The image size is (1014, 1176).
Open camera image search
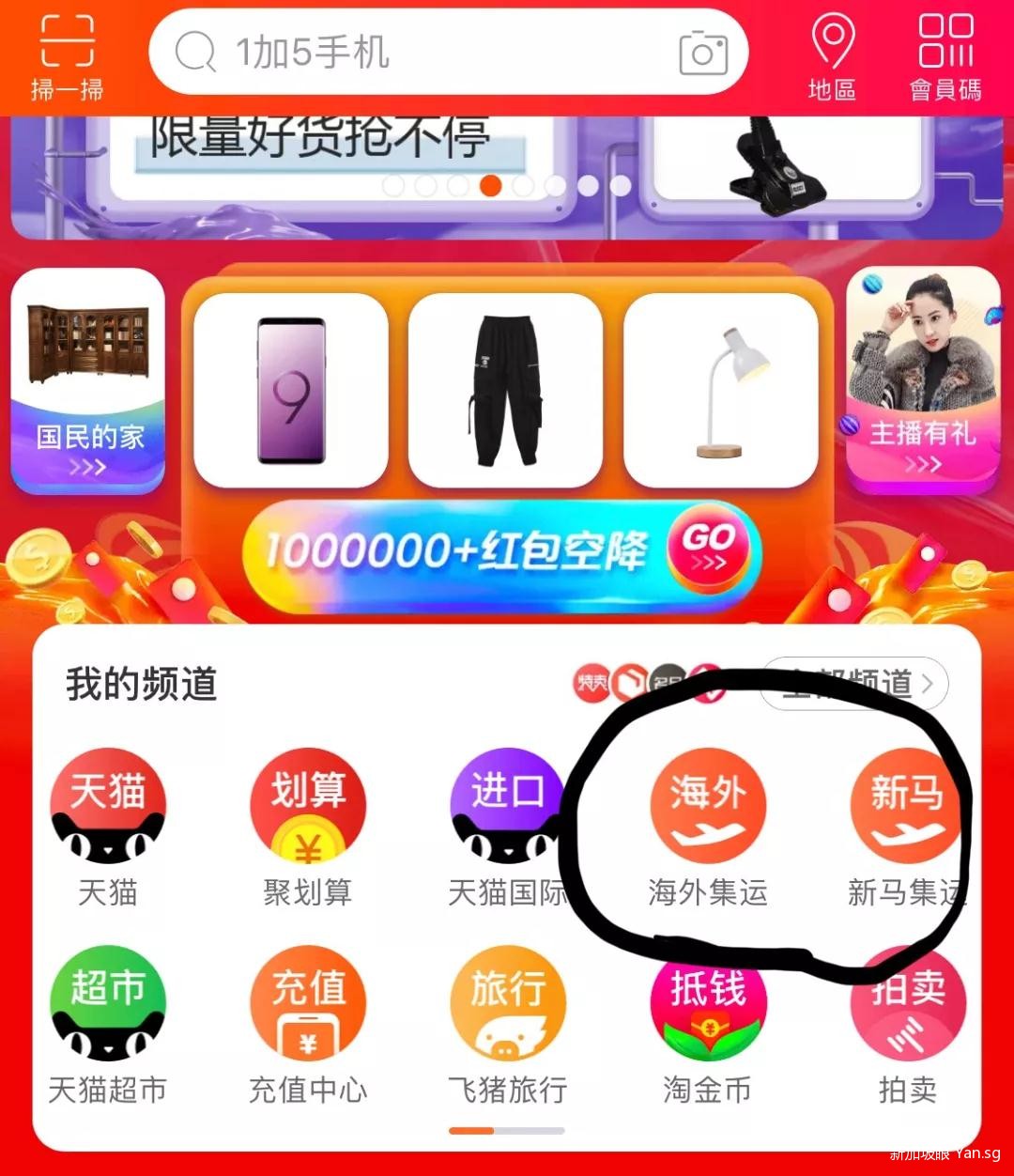703,54
